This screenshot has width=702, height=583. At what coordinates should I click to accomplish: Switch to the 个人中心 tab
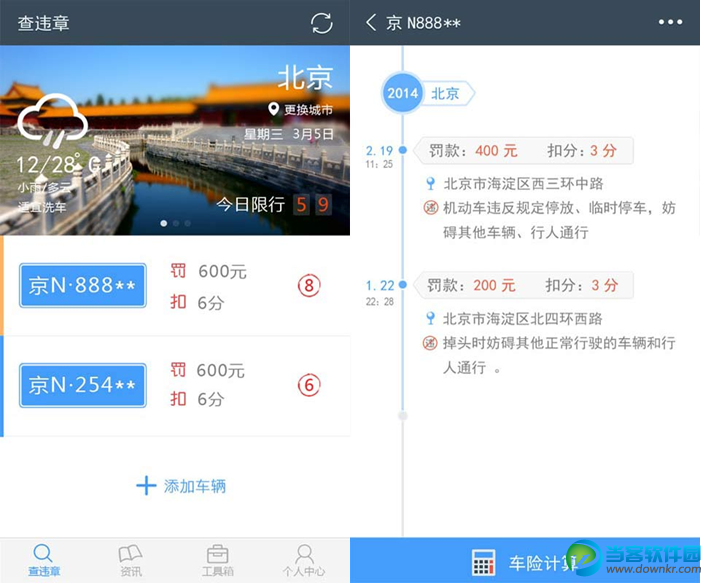(x=304, y=559)
